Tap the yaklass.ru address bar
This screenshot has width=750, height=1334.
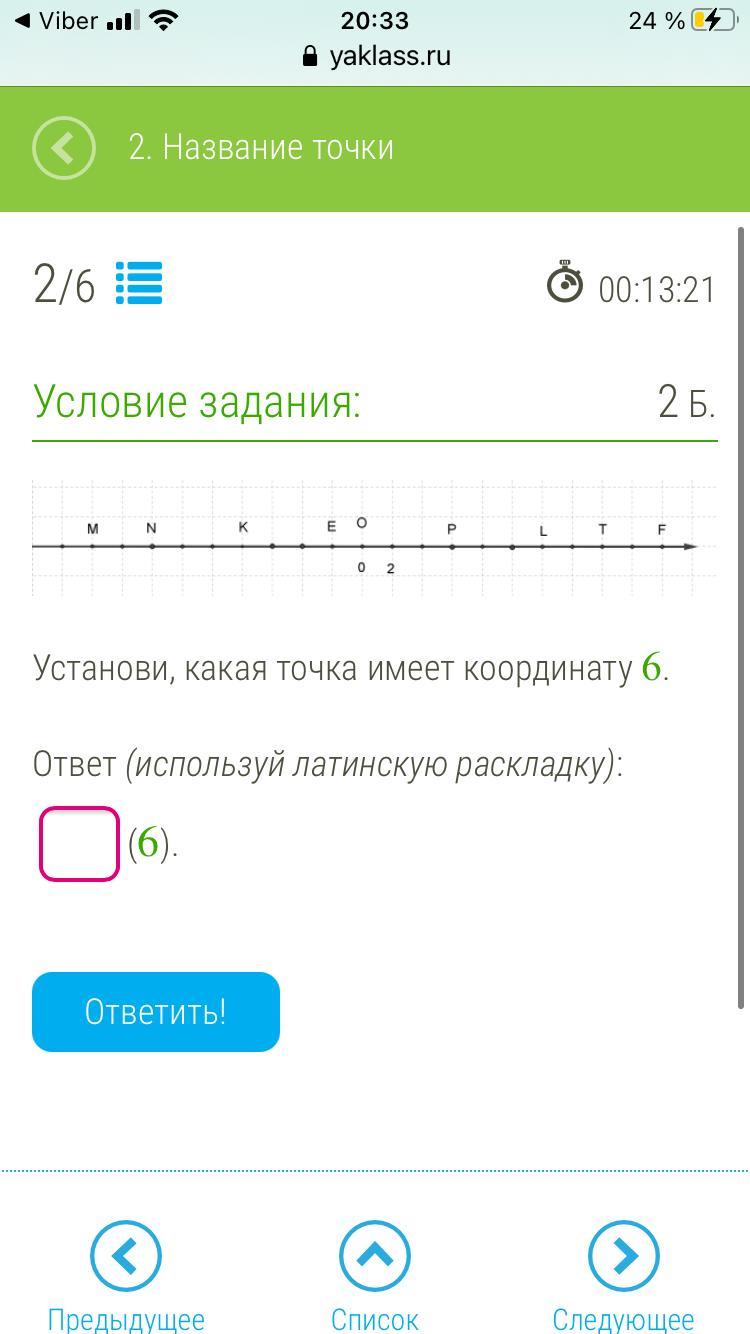(x=376, y=56)
